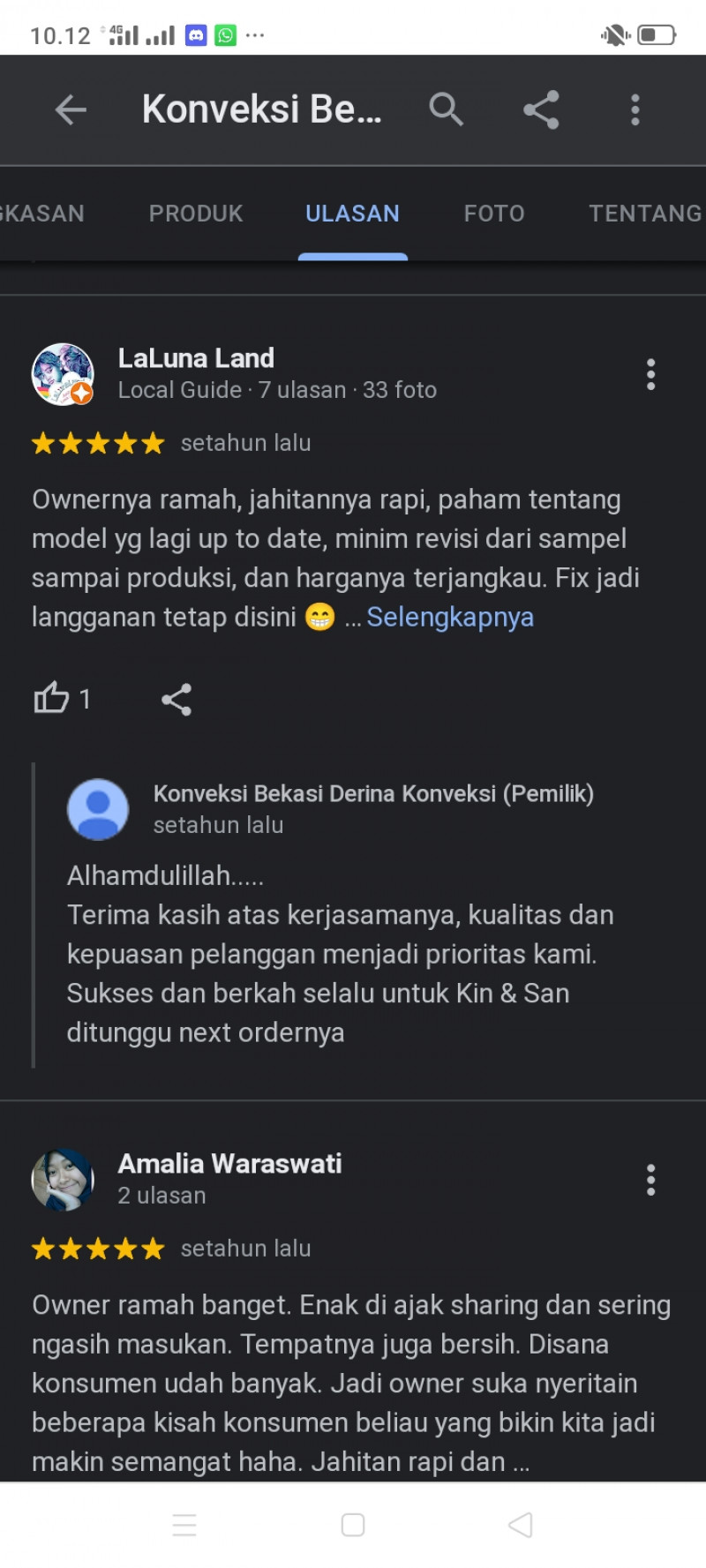Open the app bar overflow menu
The width and height of the screenshot is (706, 1568).
[635, 110]
